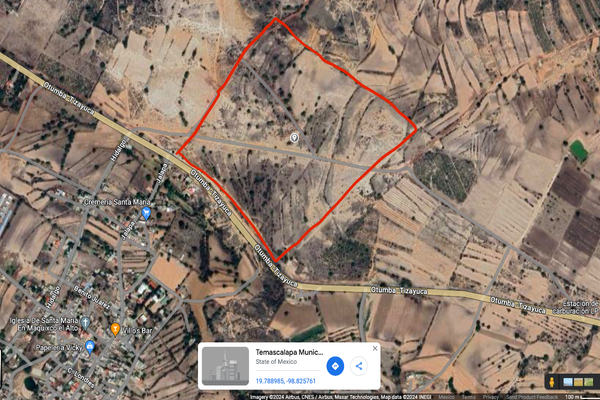Tap the Papeleria Vicky map pin
This screenshot has height=400, width=600.
90,346
